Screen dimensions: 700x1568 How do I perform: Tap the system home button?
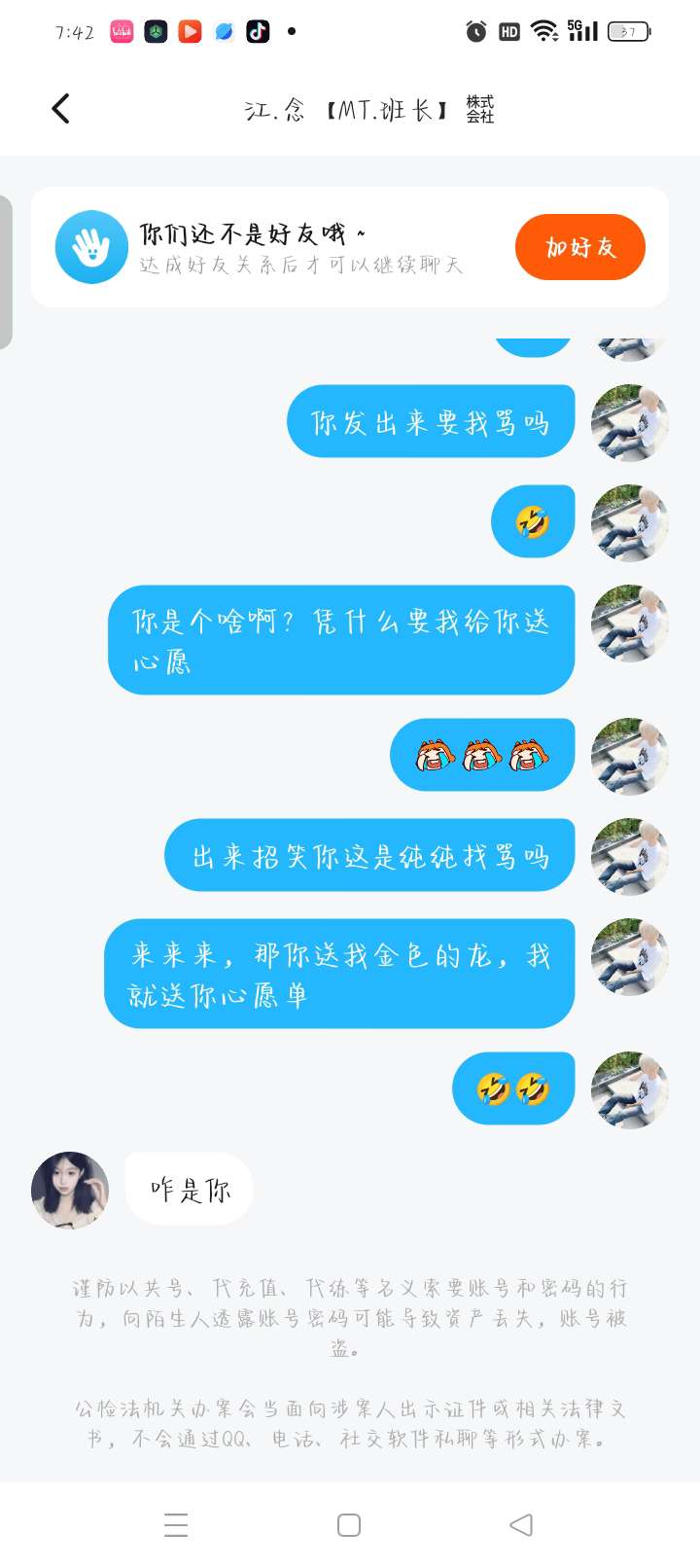pos(349,1524)
